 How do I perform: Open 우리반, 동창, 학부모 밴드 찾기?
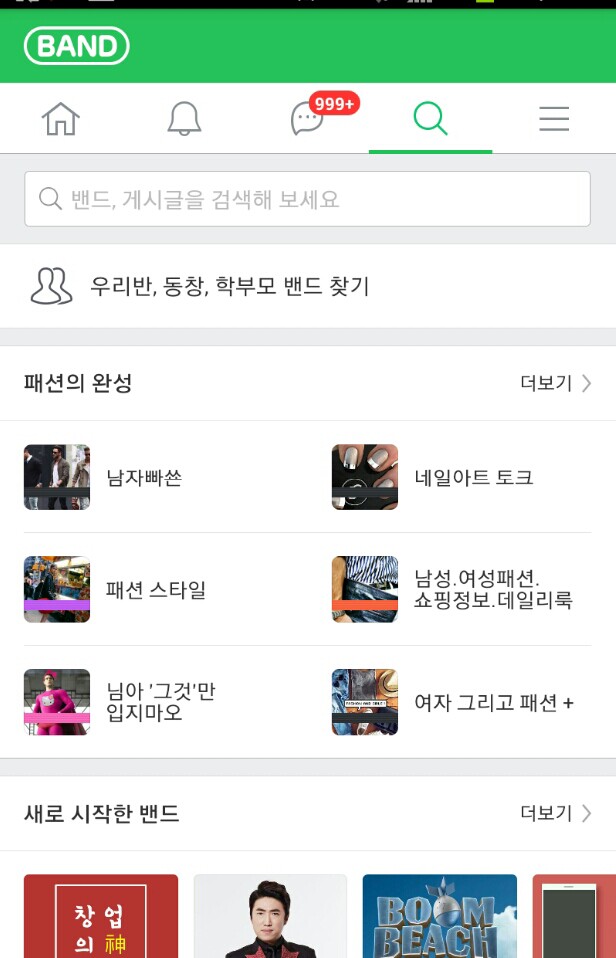click(230, 286)
